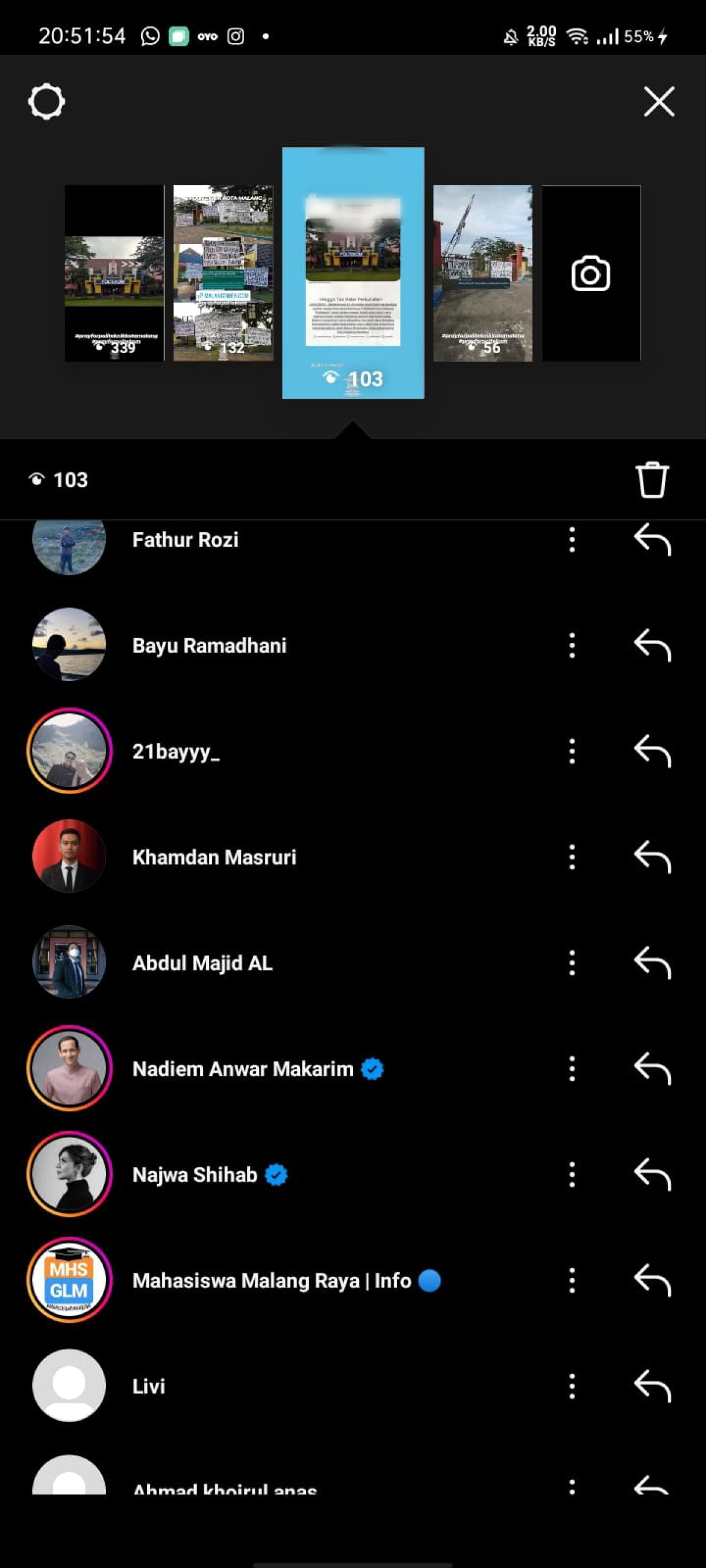
Task: Open more options for Fathur Rozi
Action: click(571, 539)
